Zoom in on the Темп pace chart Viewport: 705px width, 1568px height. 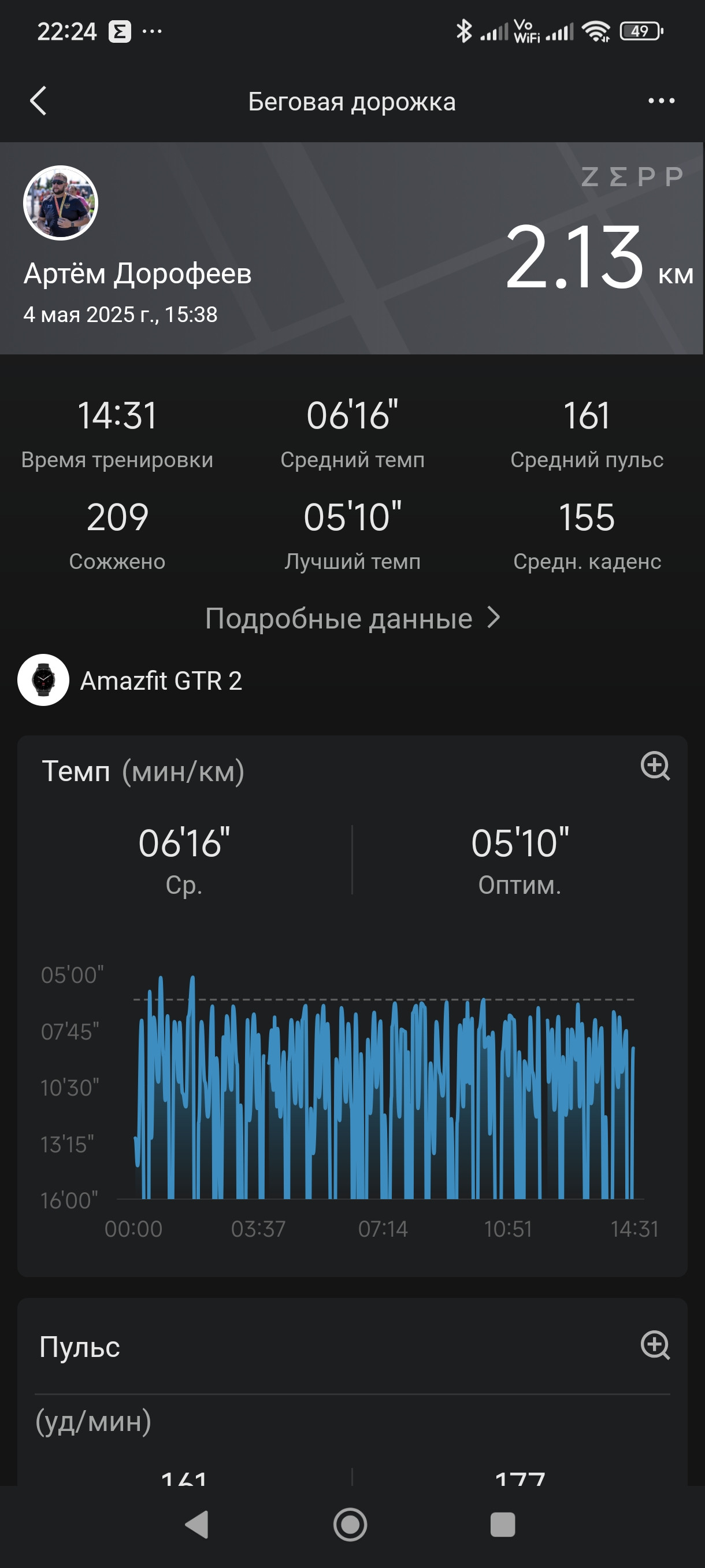click(655, 765)
